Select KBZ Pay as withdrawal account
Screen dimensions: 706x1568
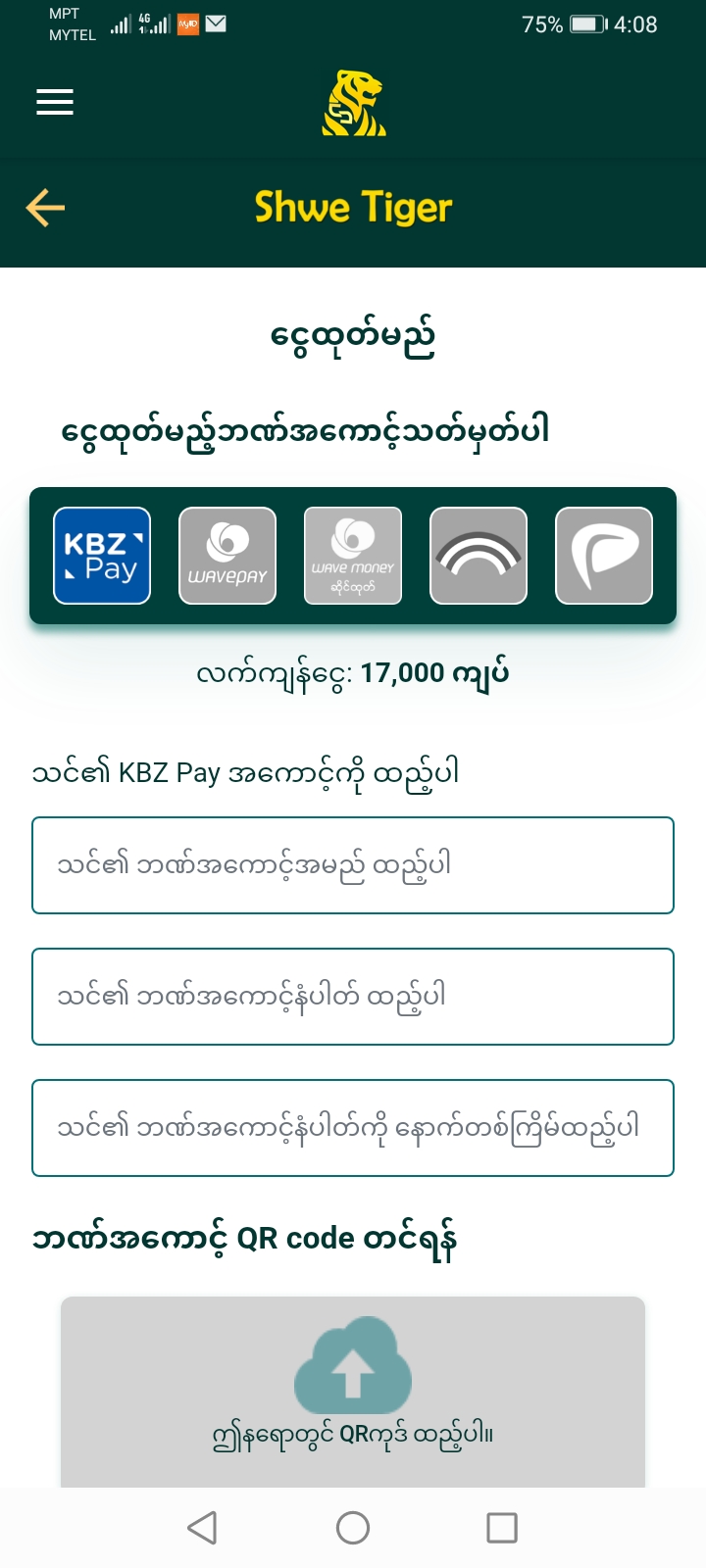[102, 556]
